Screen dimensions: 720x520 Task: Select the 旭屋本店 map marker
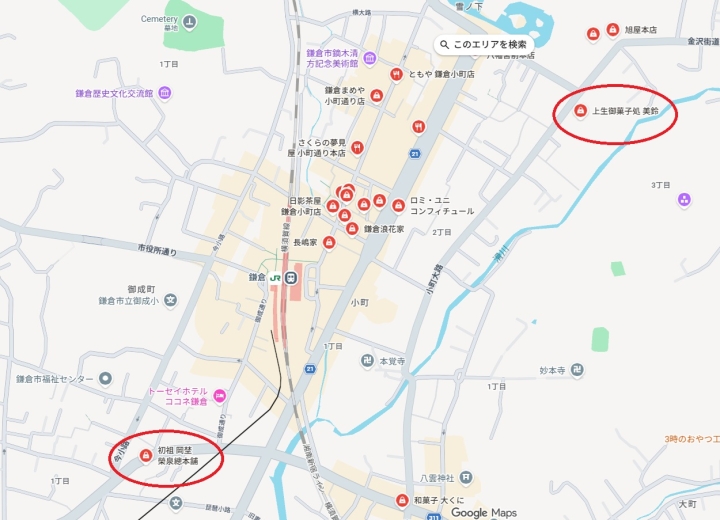[x=593, y=33]
